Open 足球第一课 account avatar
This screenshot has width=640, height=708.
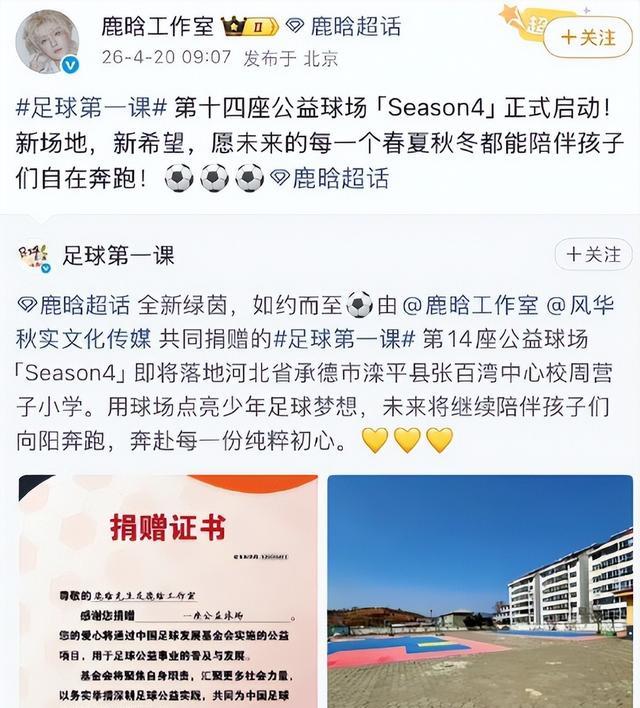point(33,256)
